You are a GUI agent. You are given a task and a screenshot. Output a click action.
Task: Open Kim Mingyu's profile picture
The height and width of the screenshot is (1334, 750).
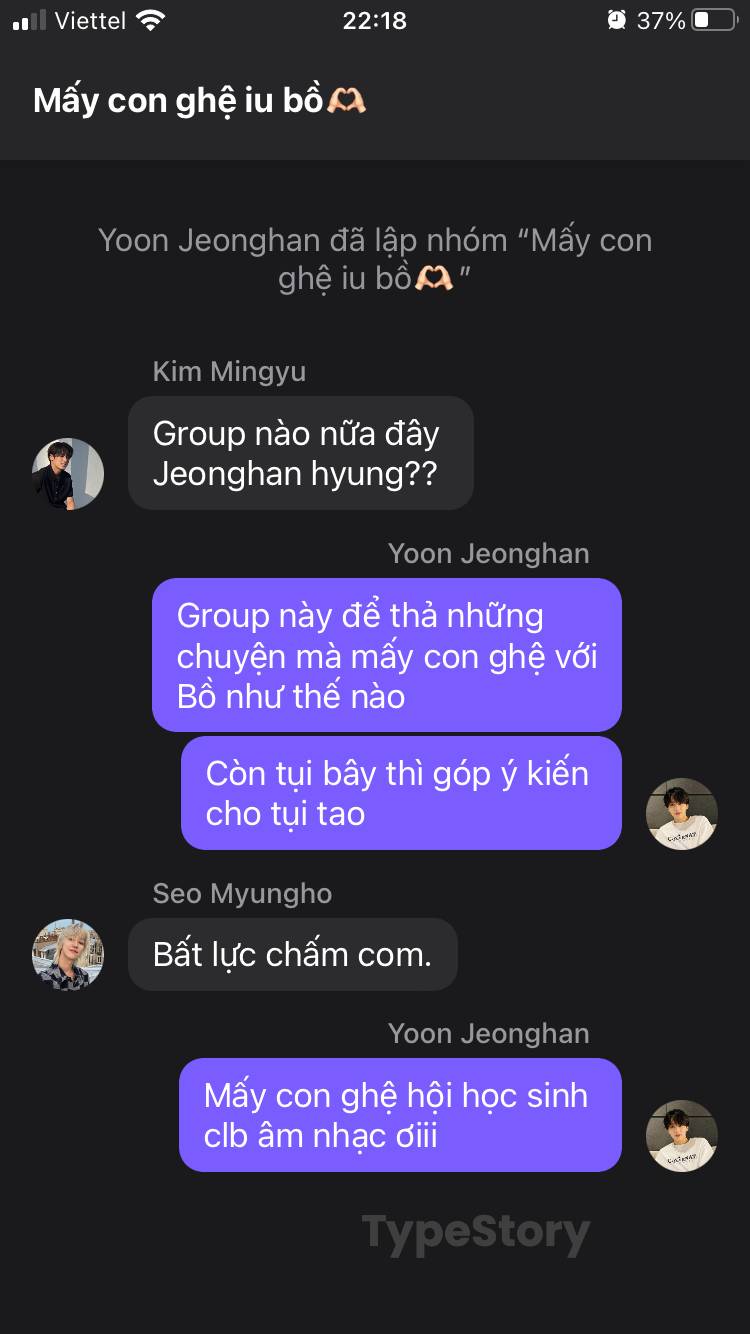(68, 474)
